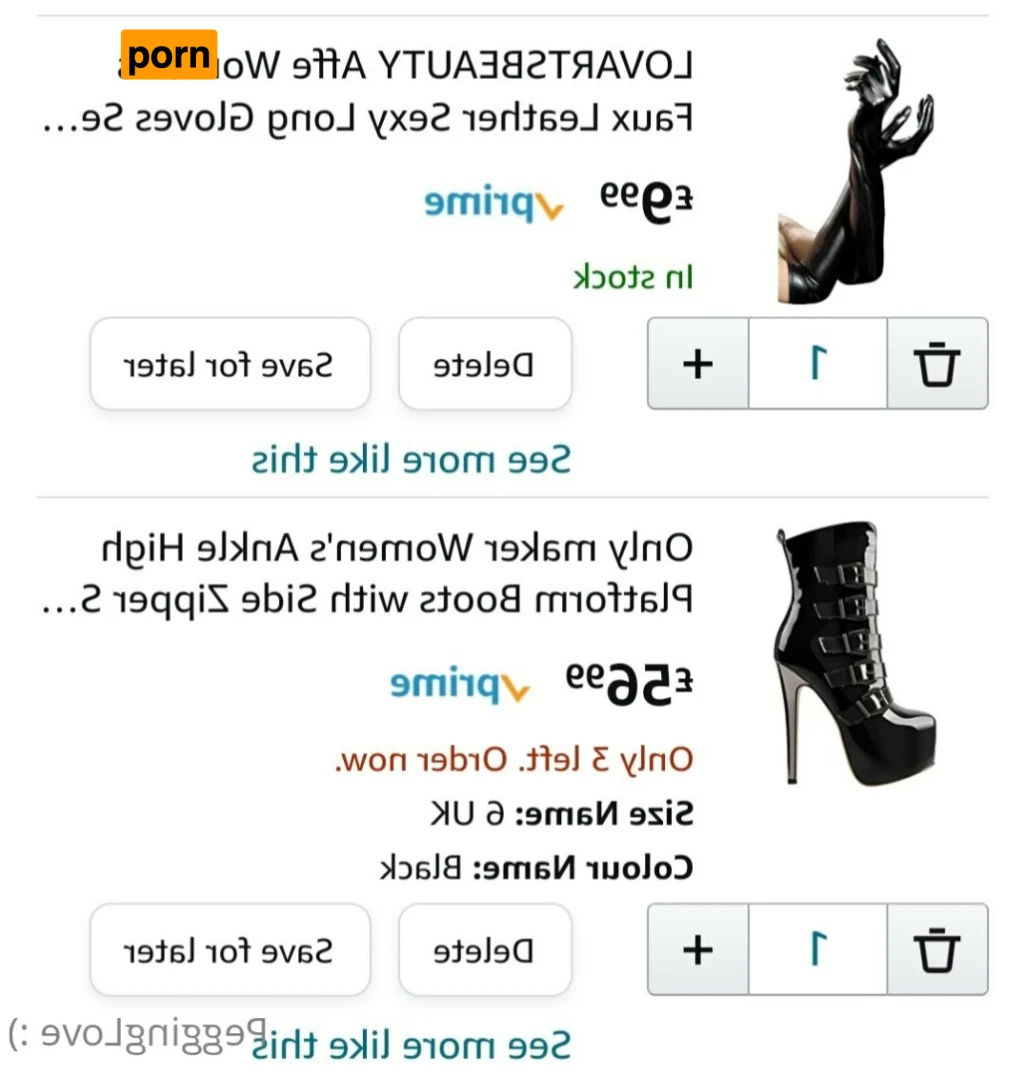The image size is (1026, 1077).
Task: Save the ankle boots for later
Action: click(x=230, y=950)
